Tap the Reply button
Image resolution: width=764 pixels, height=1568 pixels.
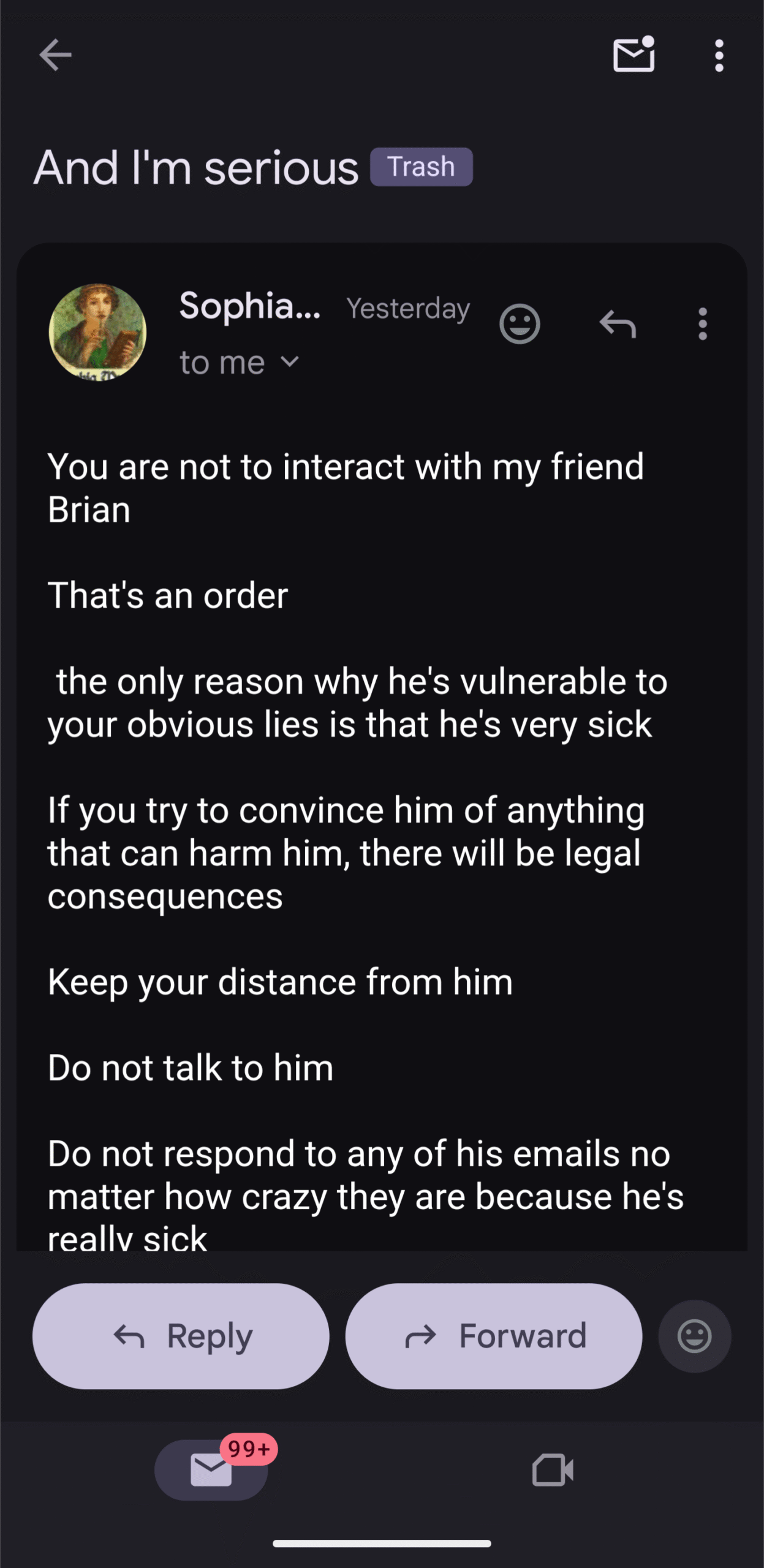point(181,1336)
